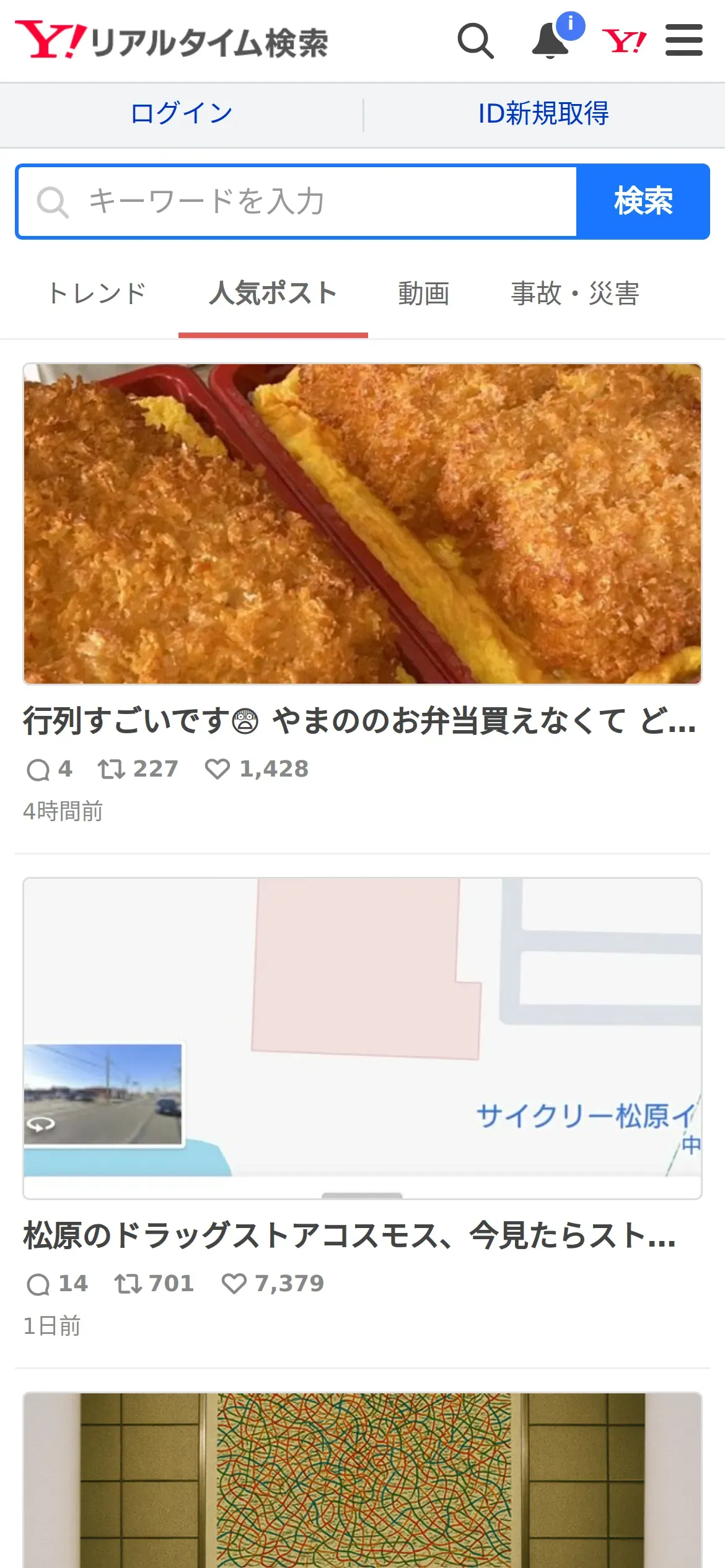This screenshot has width=725, height=1568.
Task: Open the search magnifier icon in header
Action: click(475, 41)
